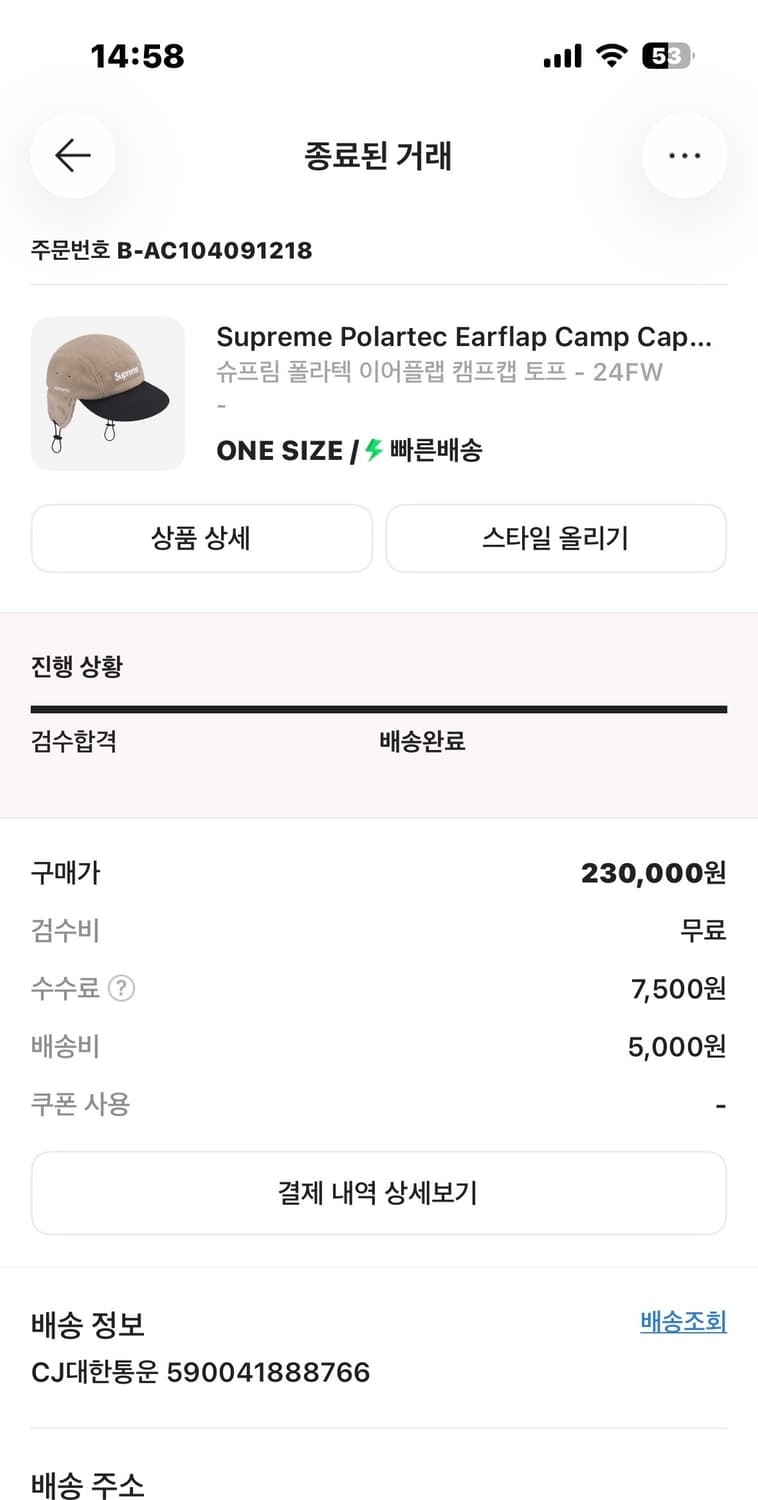Open the more options (...) menu
Image resolution: width=758 pixels, height=1500 pixels.
pos(684,156)
